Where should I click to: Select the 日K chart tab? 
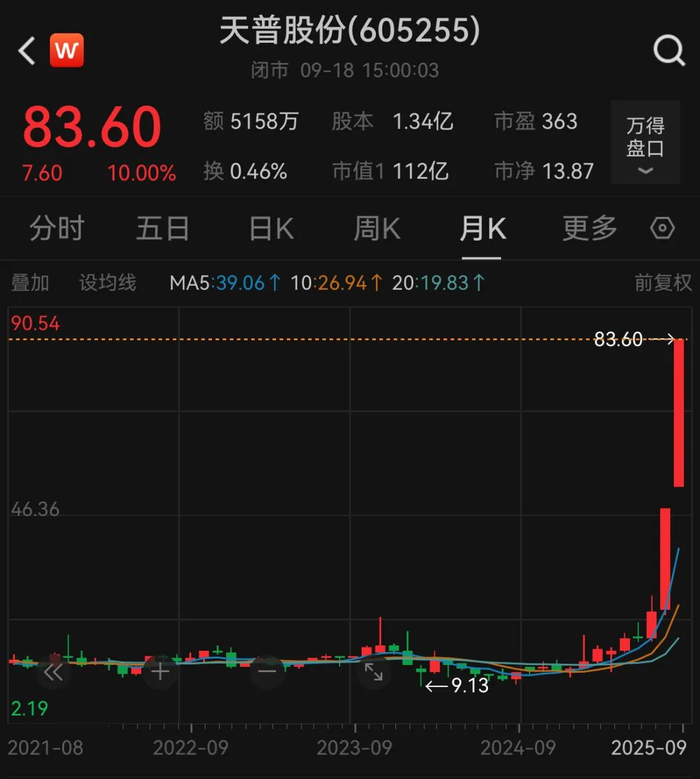pyautogui.click(x=271, y=229)
